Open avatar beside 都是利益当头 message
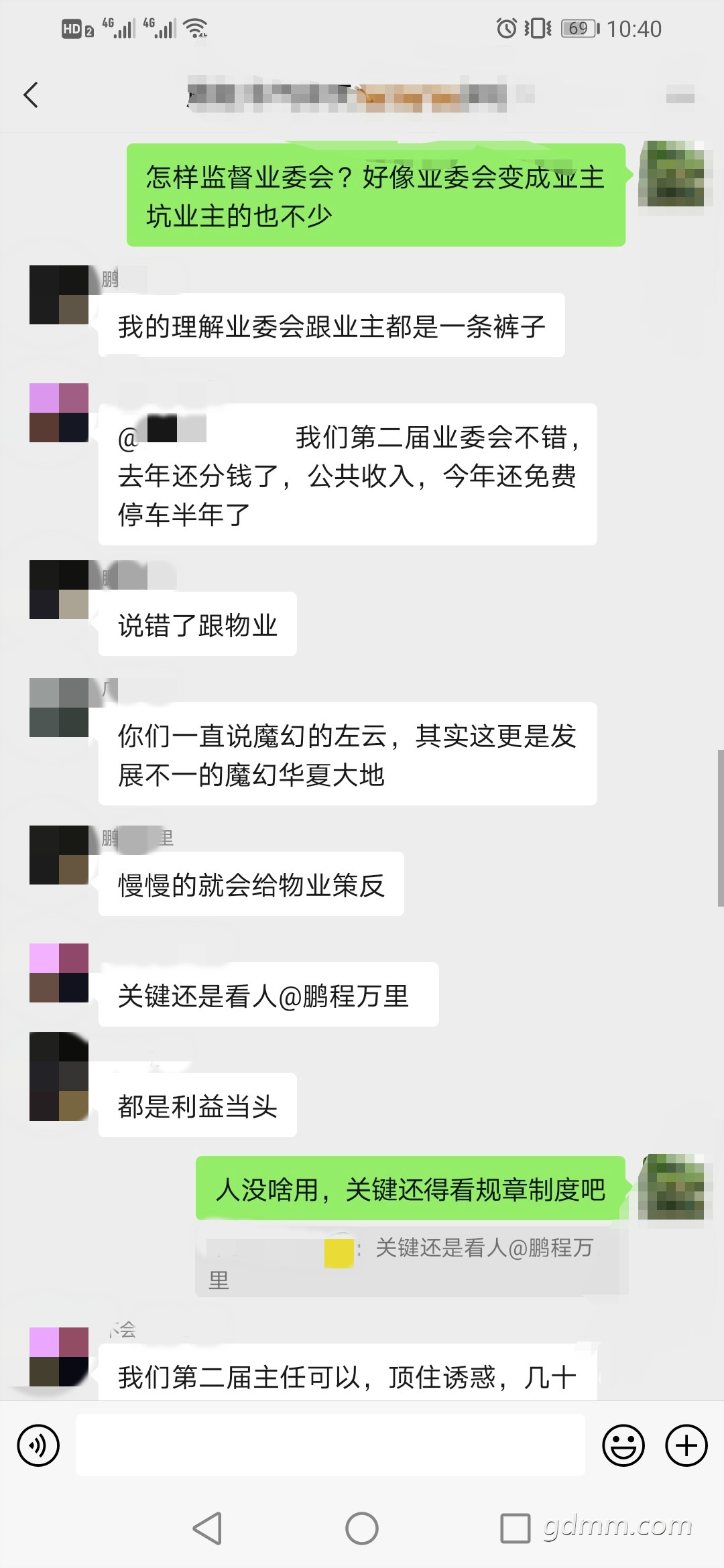Image resolution: width=724 pixels, height=1568 pixels. [x=59, y=1076]
